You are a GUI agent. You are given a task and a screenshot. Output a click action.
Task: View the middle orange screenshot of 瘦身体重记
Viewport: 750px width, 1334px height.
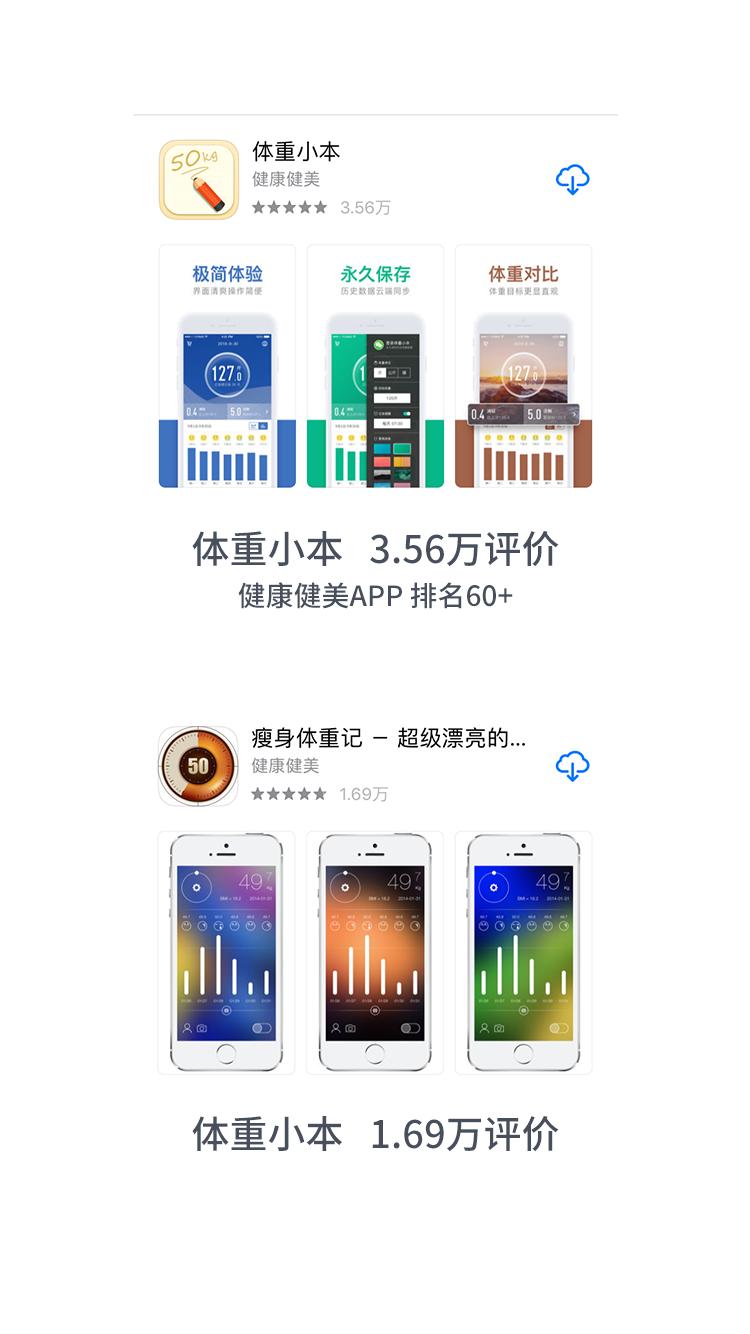coord(375,952)
